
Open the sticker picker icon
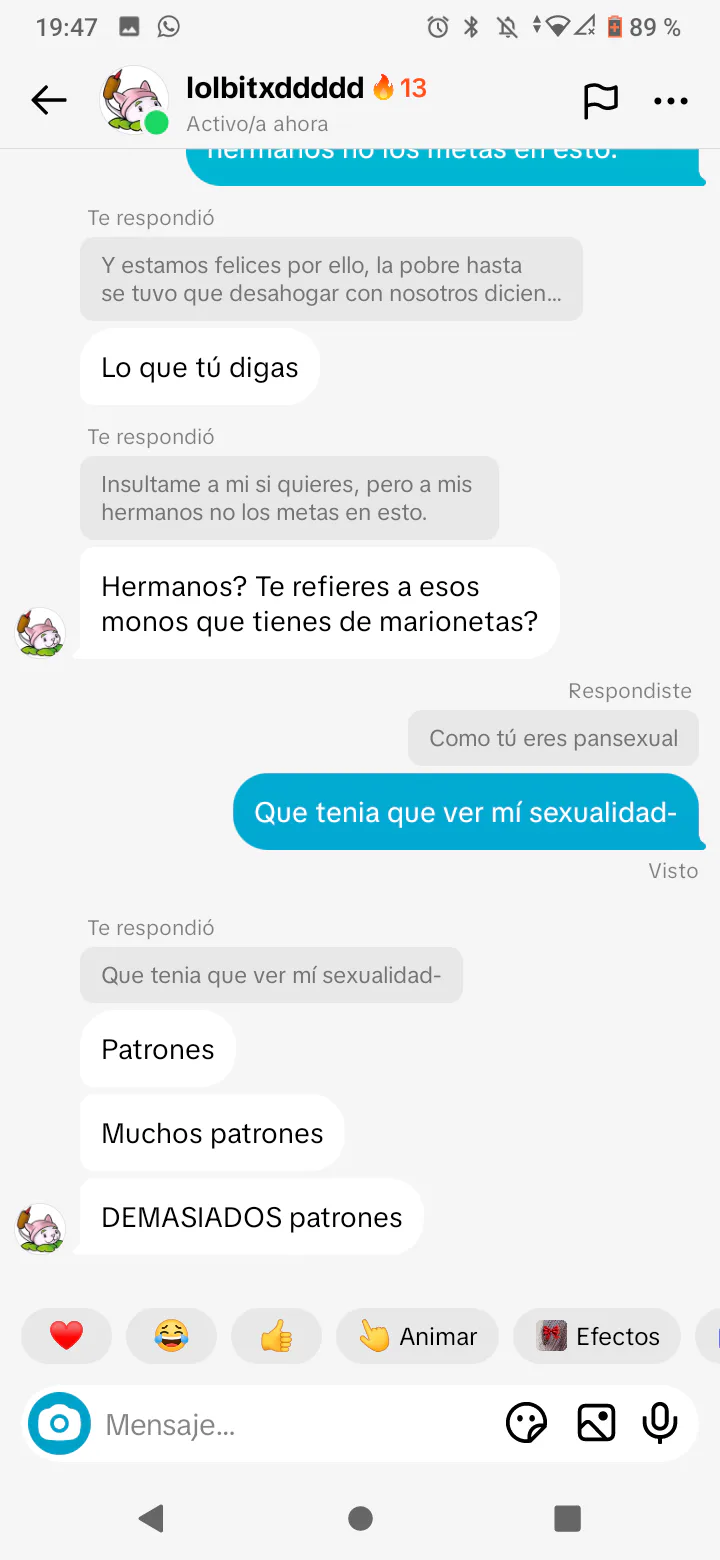pyautogui.click(x=526, y=1423)
